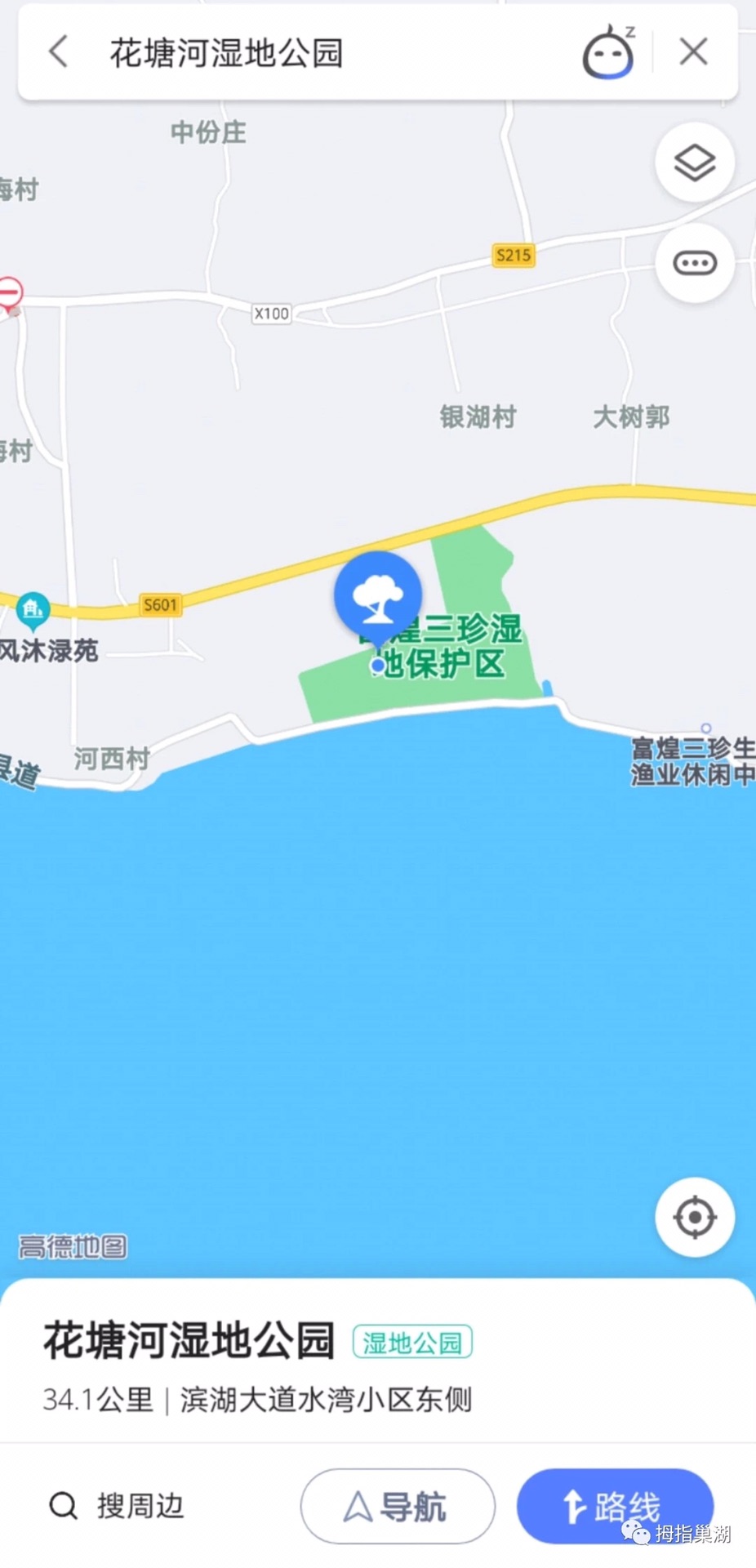Go back using the arrow icon
The image size is (756, 1568).
[x=58, y=52]
